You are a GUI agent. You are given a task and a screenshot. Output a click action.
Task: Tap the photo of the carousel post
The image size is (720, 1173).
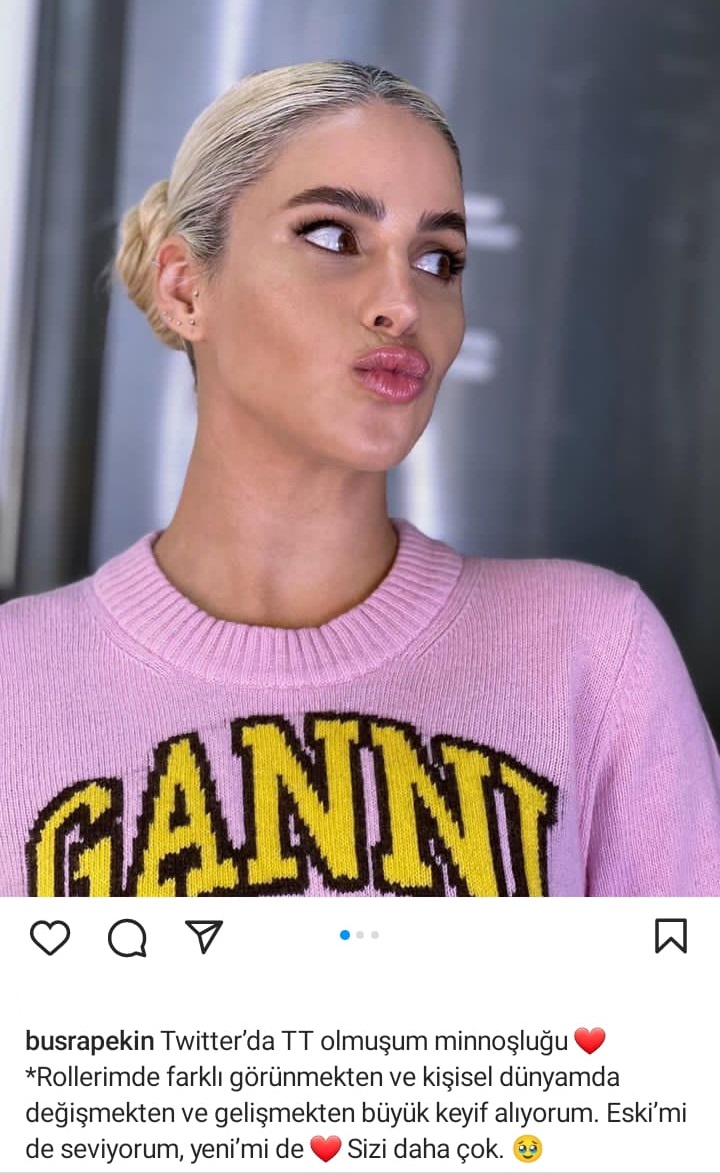pos(360,450)
